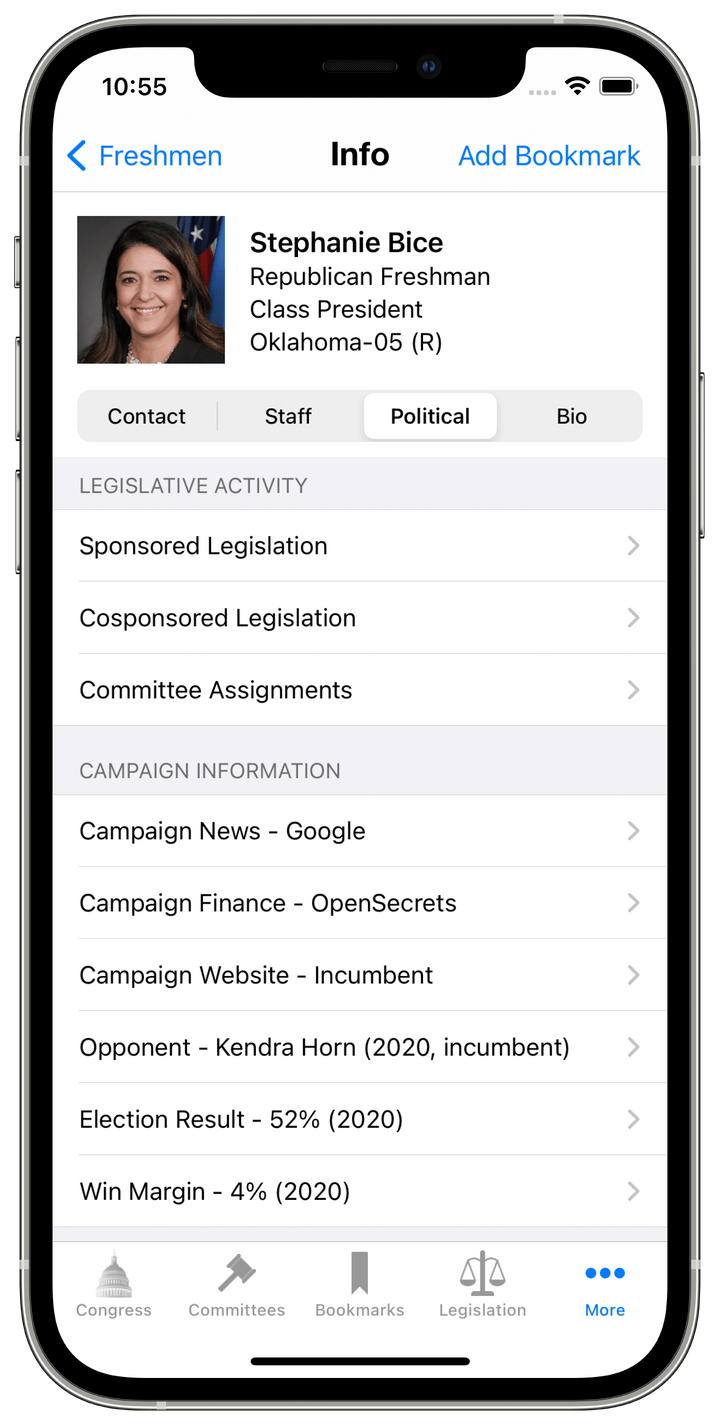View Cosponsored Legislation
The height and width of the screenshot is (1425, 720).
359,618
